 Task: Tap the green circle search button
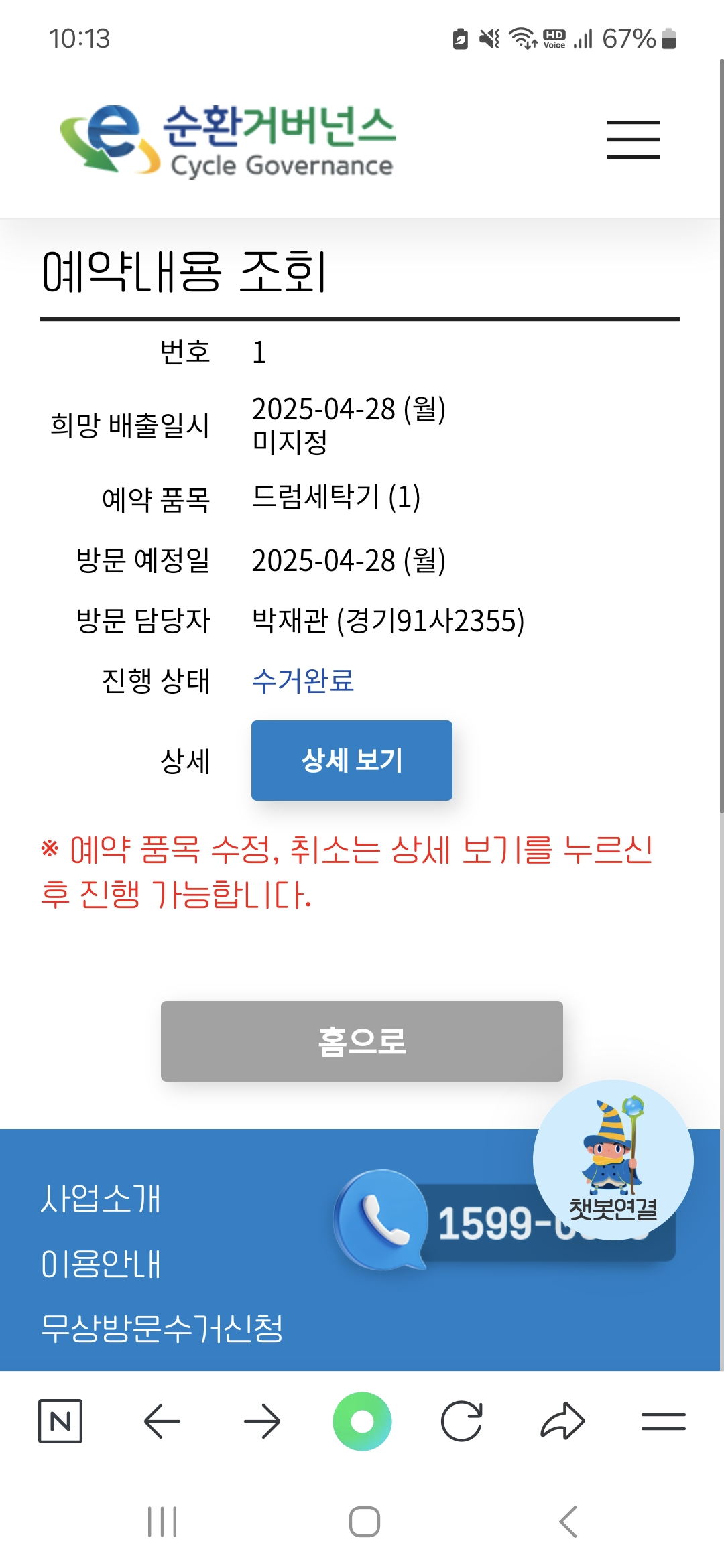click(362, 1421)
